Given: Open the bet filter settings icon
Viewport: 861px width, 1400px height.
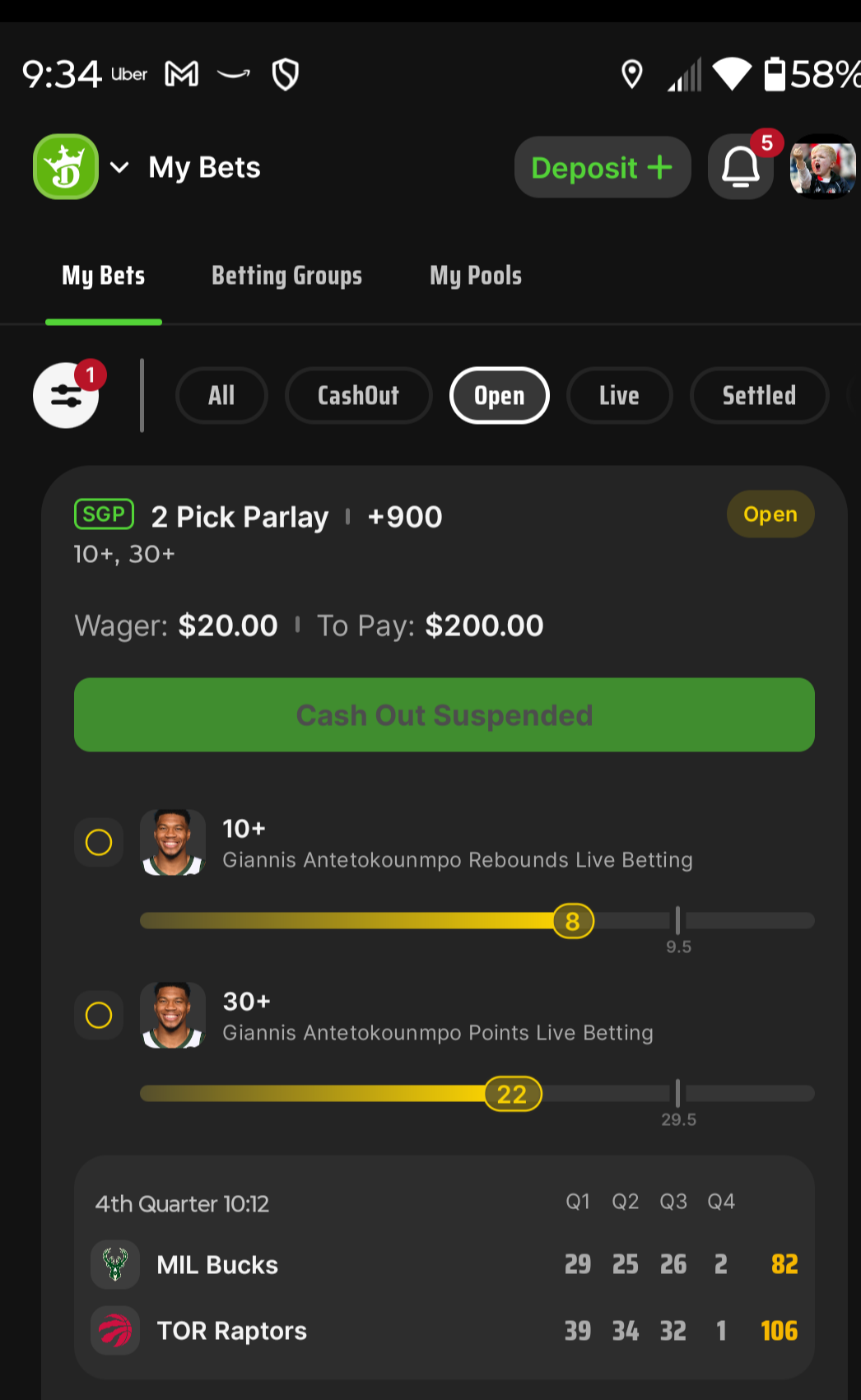Looking at the screenshot, I should click(x=66, y=396).
